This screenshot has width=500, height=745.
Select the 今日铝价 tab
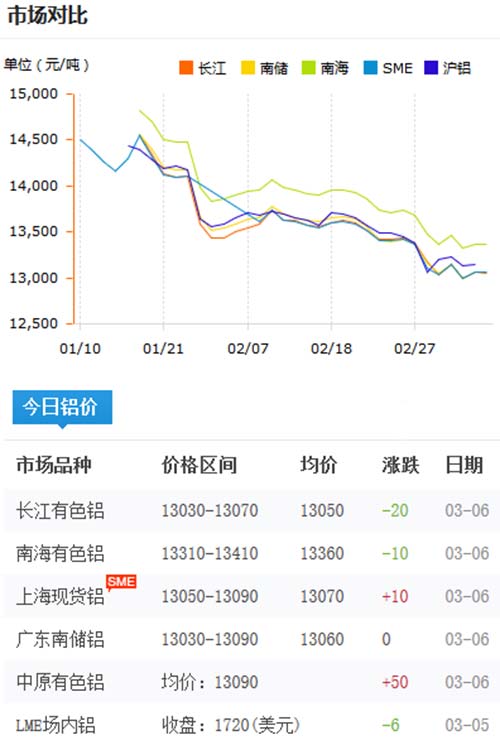coord(62,407)
